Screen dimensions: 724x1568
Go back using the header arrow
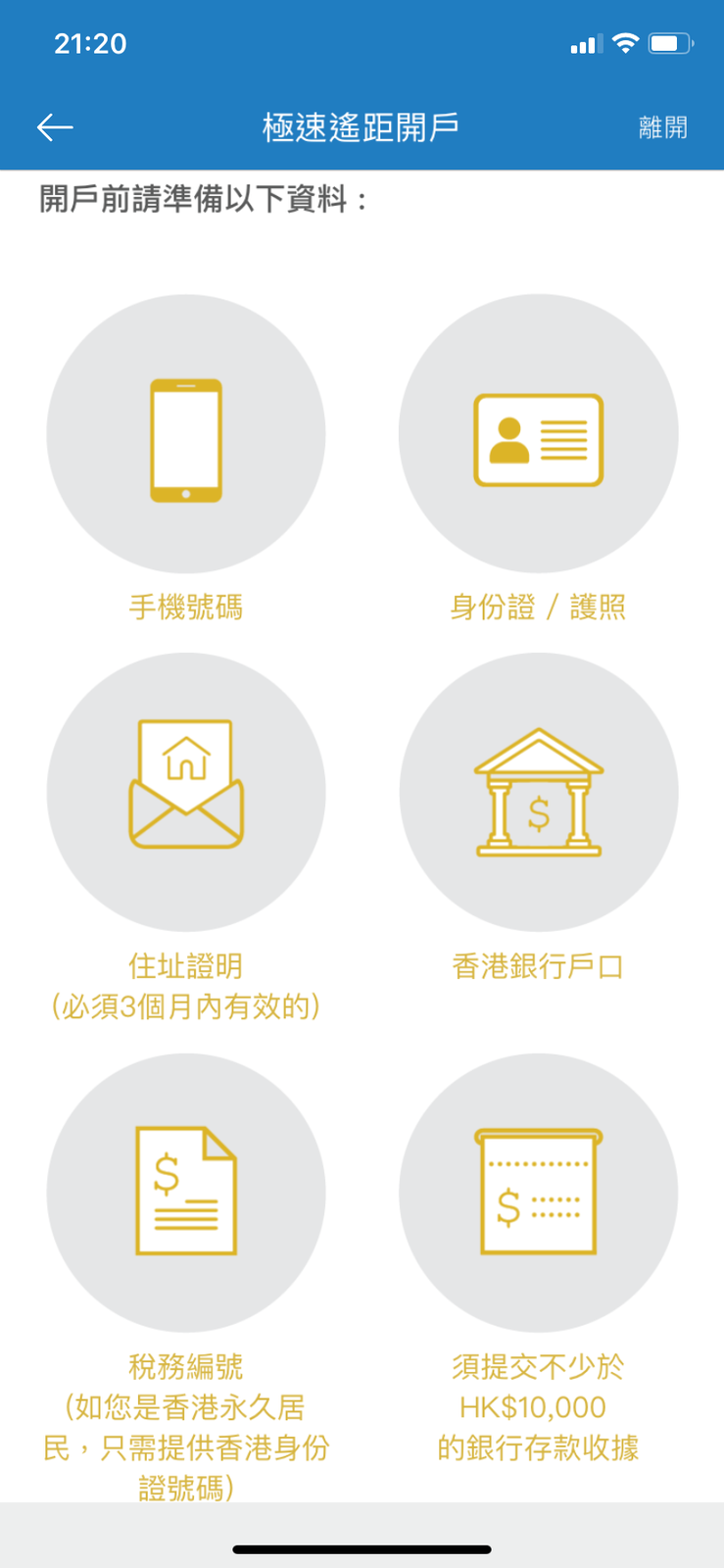coord(55,127)
